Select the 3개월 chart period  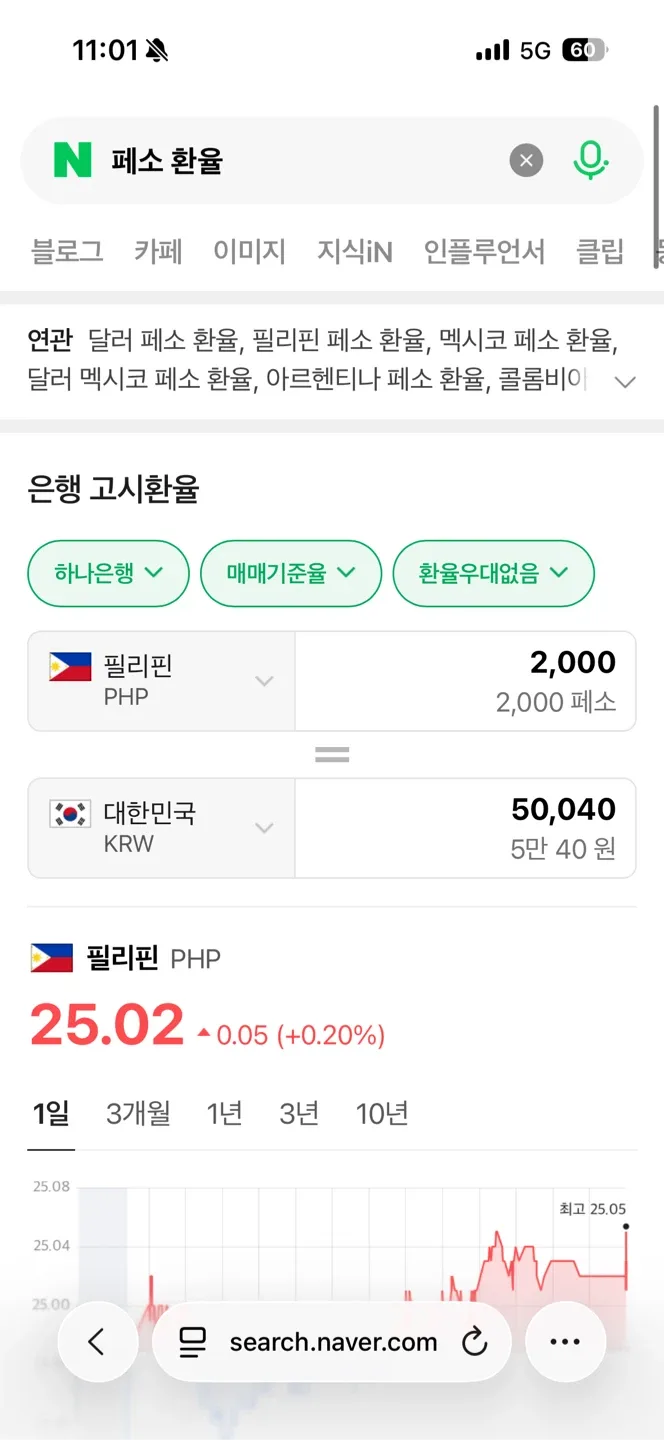point(138,1113)
